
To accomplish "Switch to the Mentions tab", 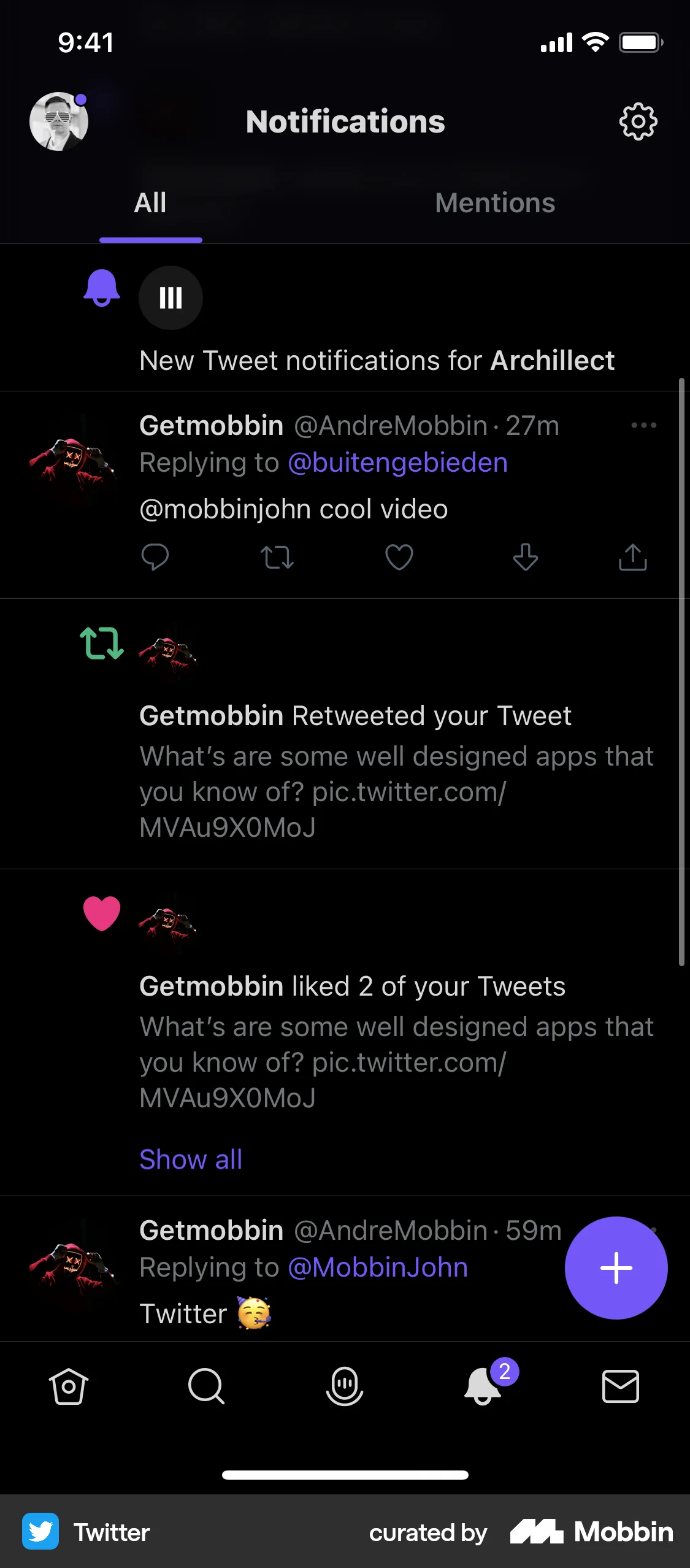I will (494, 202).
